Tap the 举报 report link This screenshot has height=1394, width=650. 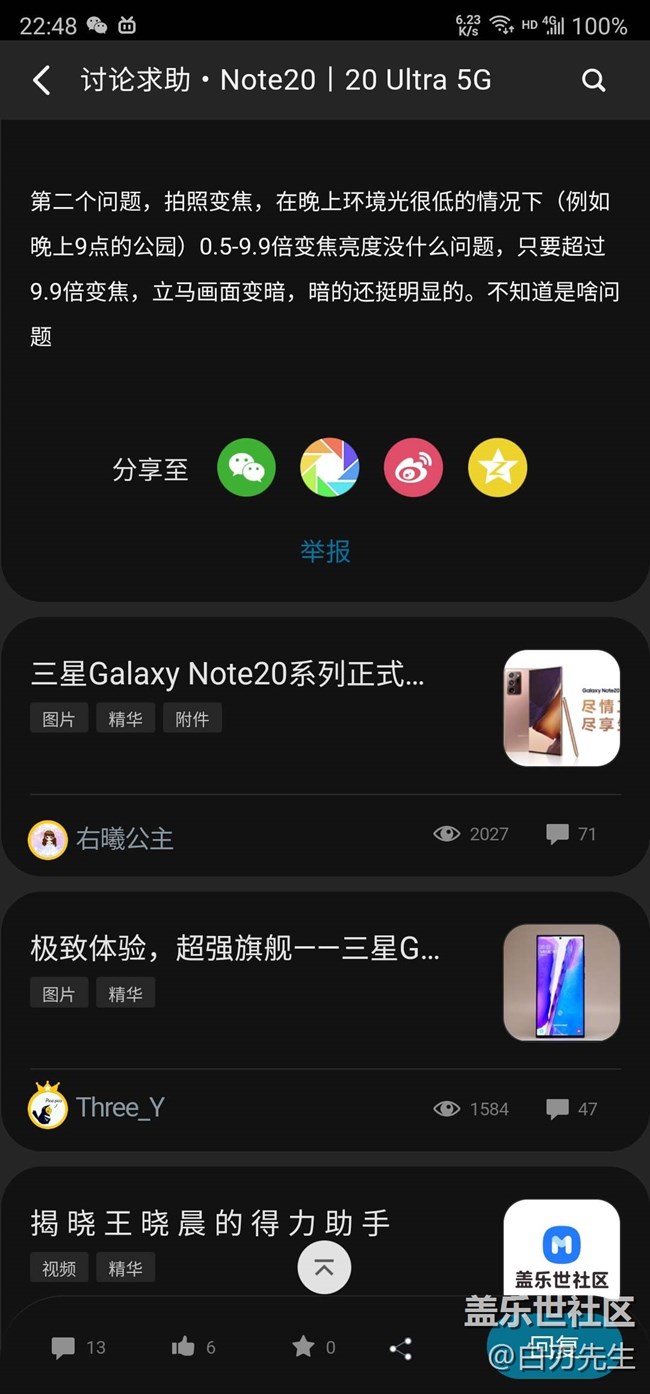point(325,551)
